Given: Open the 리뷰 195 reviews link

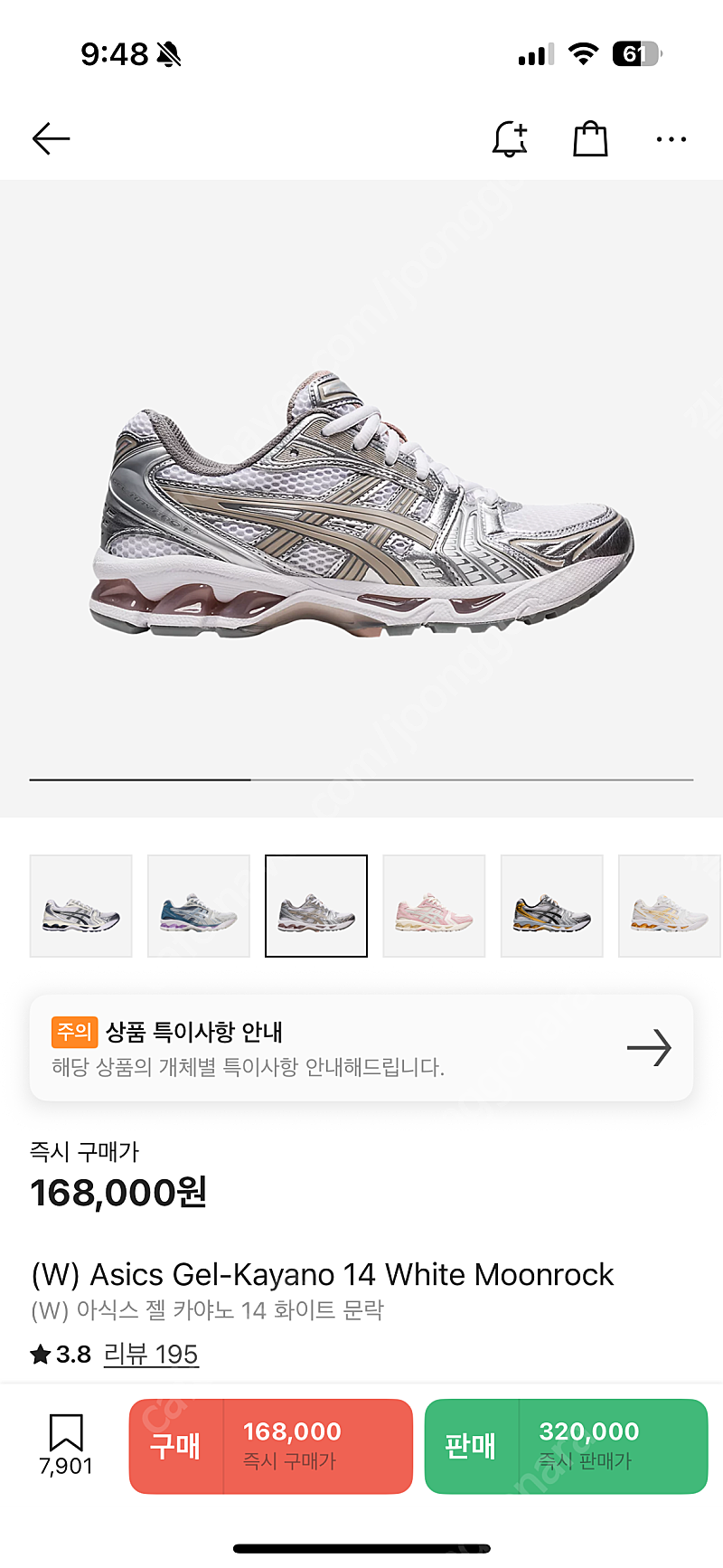Looking at the screenshot, I should tap(151, 1354).
